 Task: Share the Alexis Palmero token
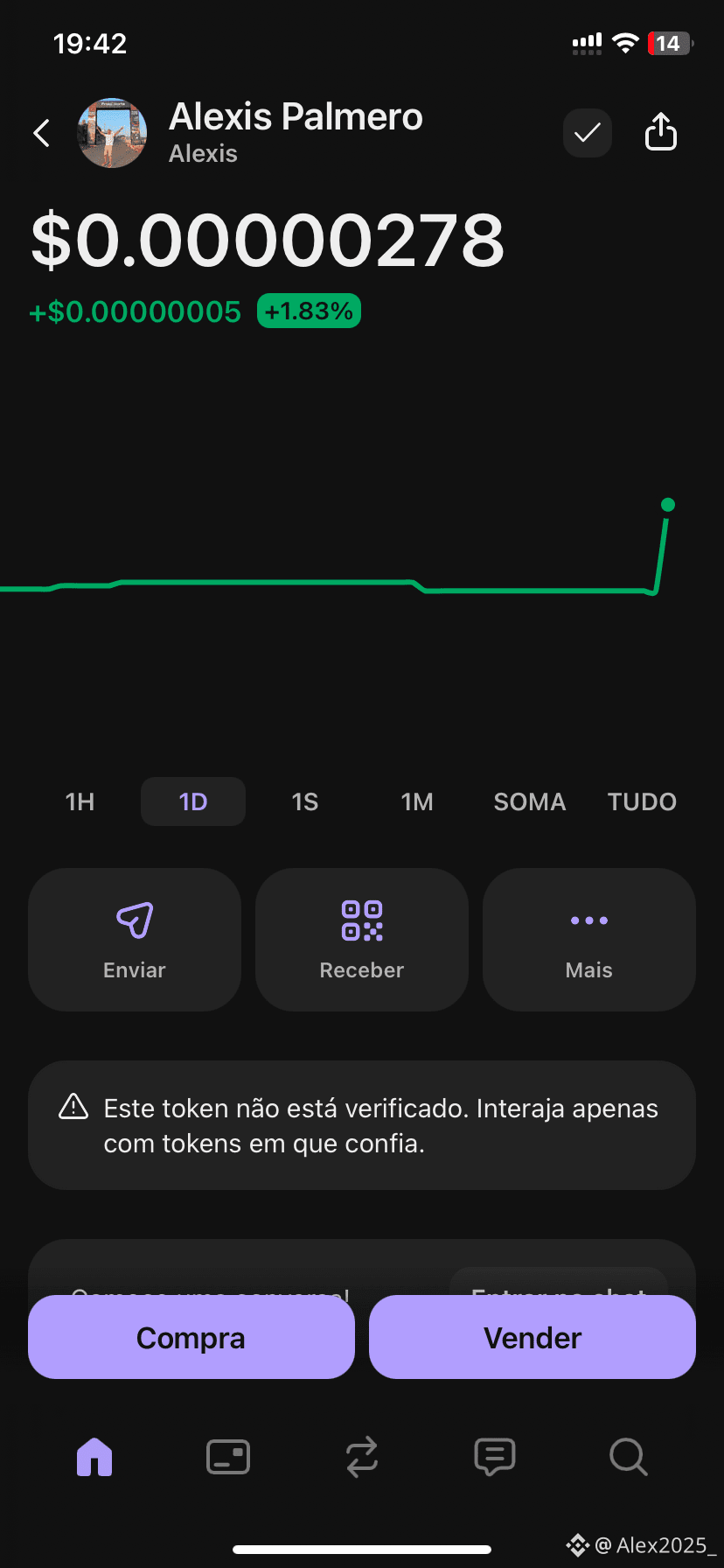pyautogui.click(x=661, y=132)
